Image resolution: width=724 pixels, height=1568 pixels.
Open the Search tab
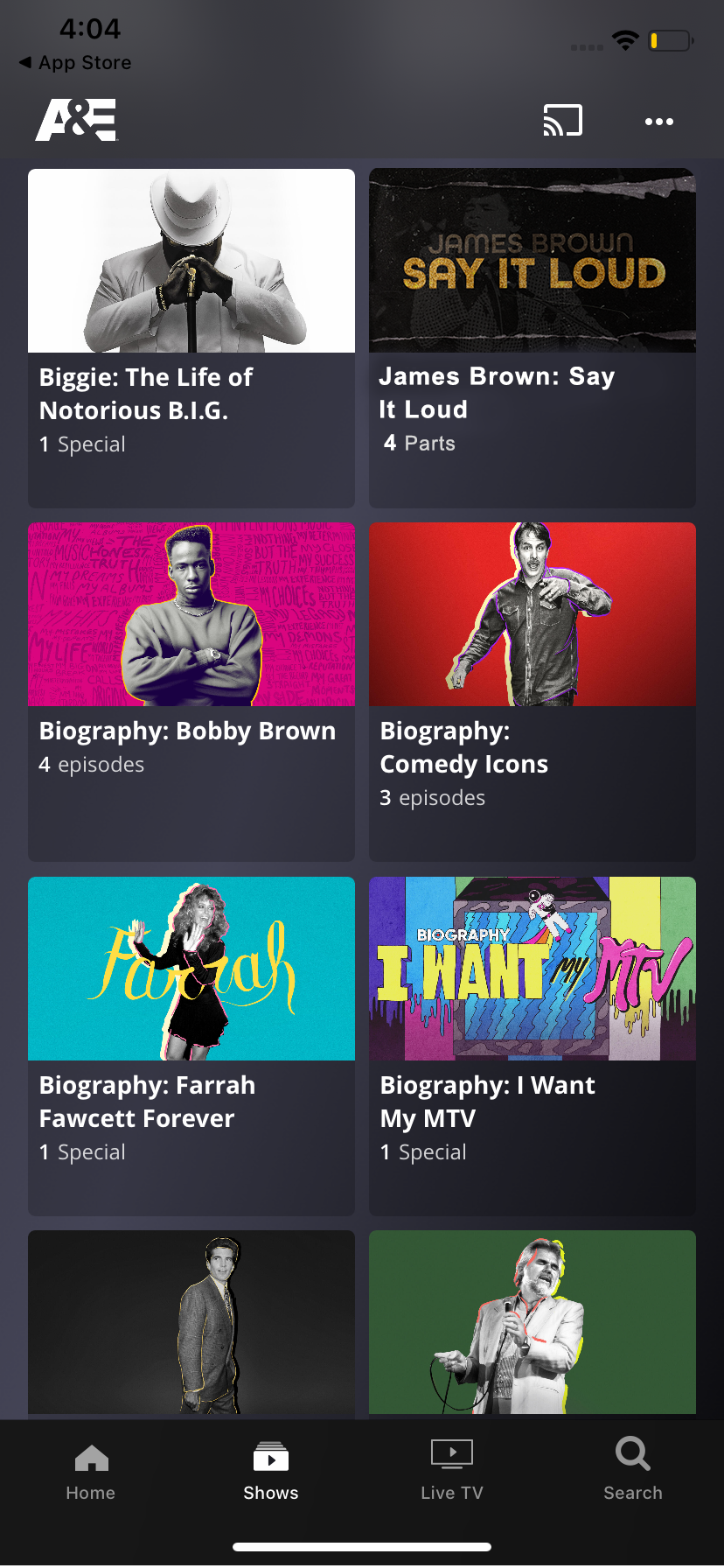tap(632, 1472)
